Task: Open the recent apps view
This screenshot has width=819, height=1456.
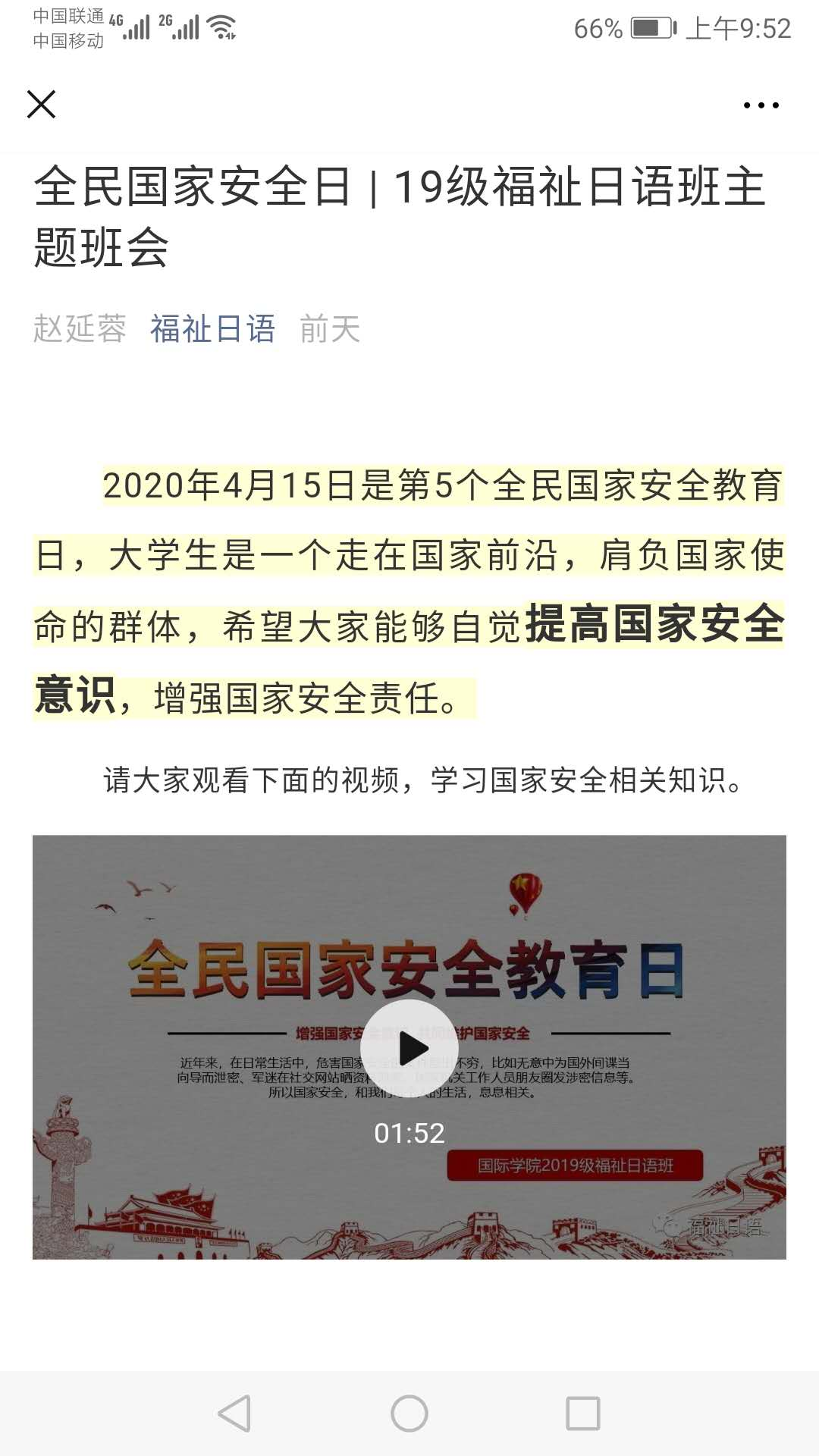Action: point(583,1414)
